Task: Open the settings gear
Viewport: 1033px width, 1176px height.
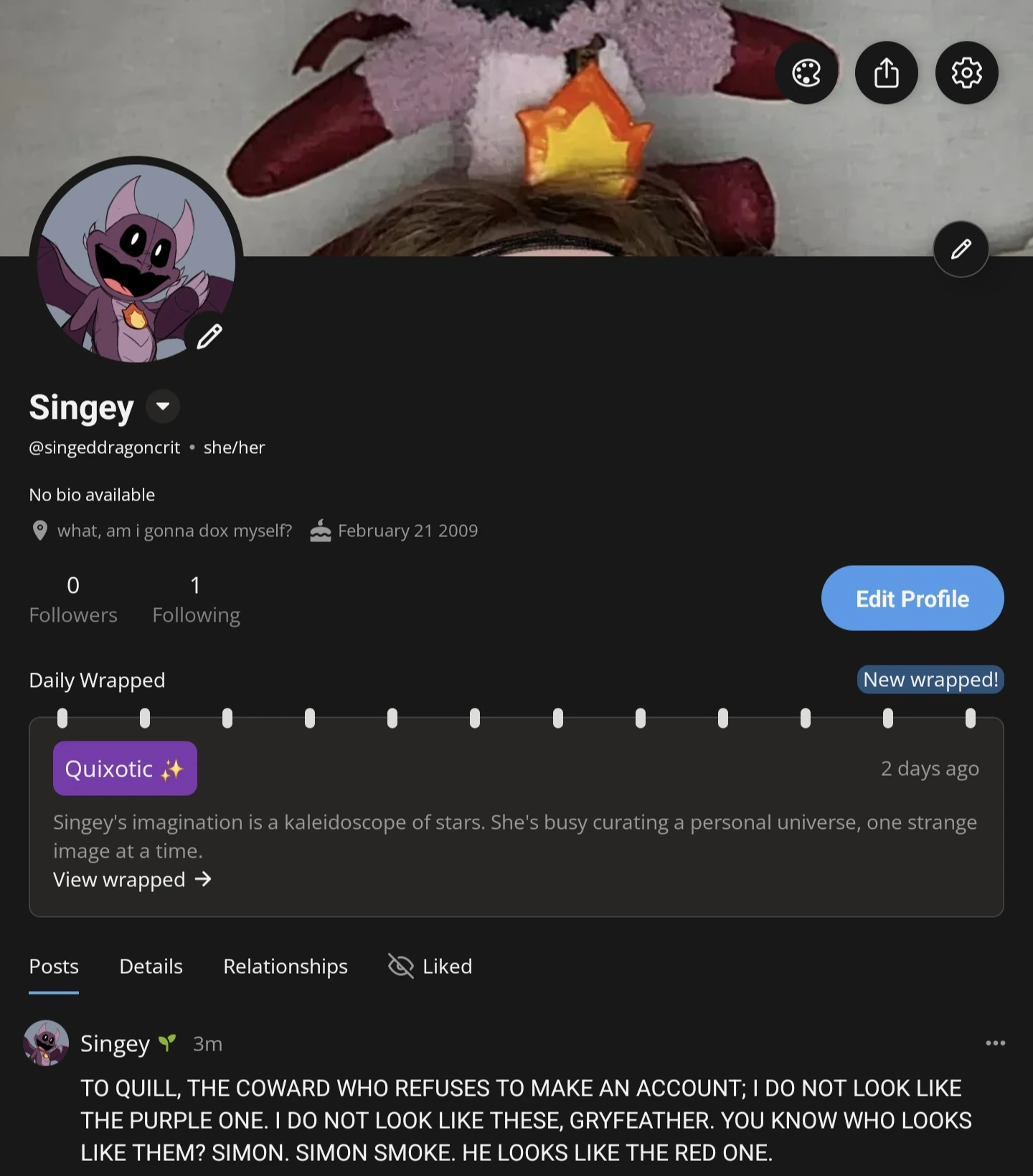Action: [966, 73]
